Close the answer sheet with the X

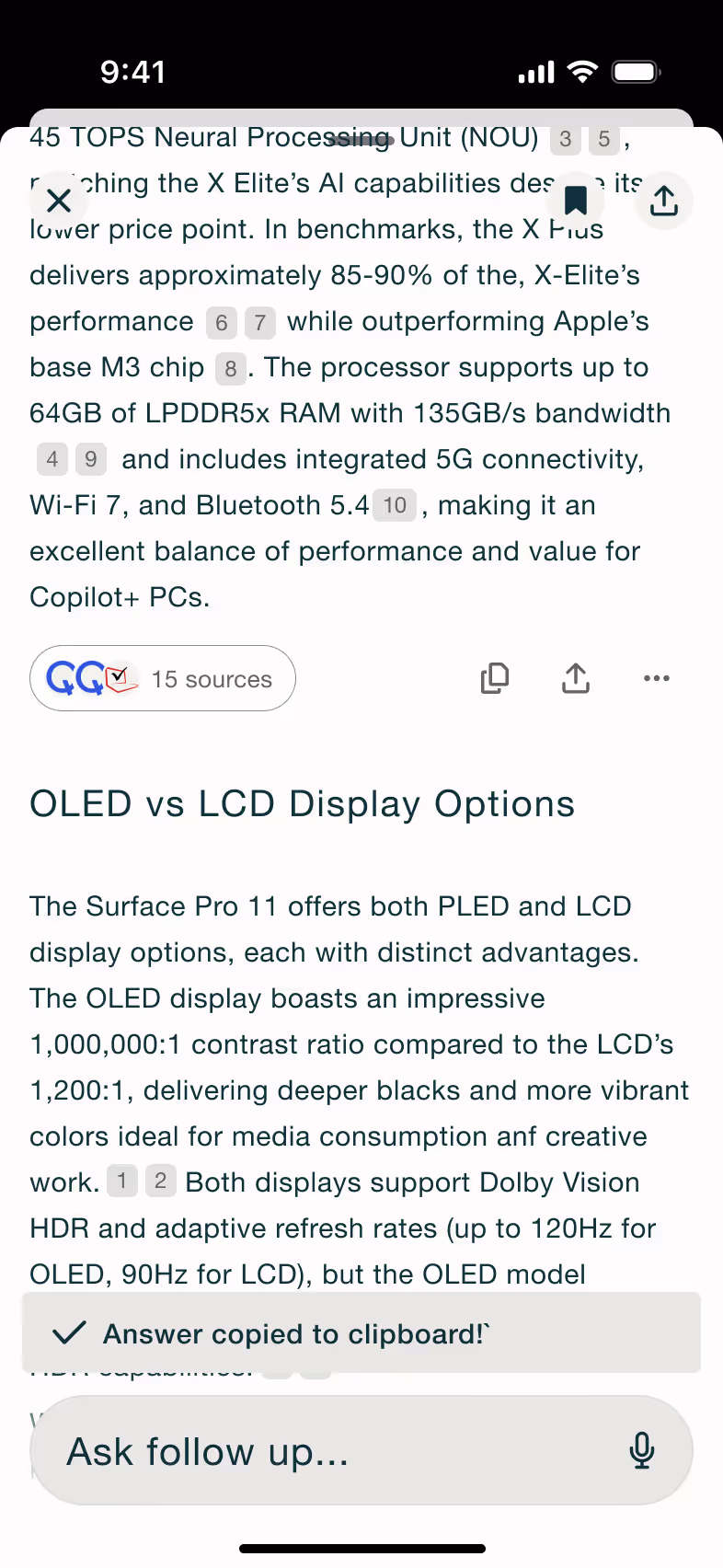coord(59,201)
